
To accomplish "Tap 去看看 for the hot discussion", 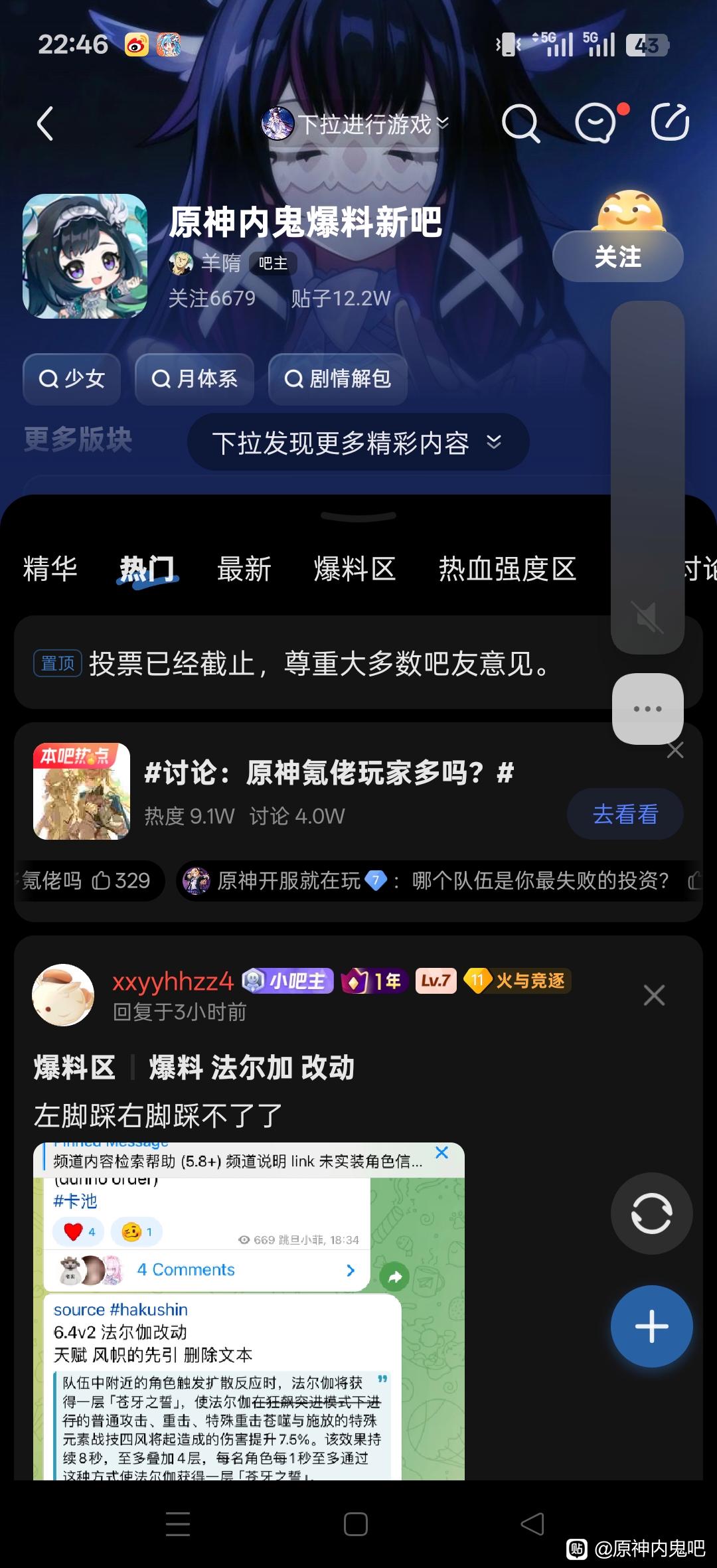I will 625,814.
